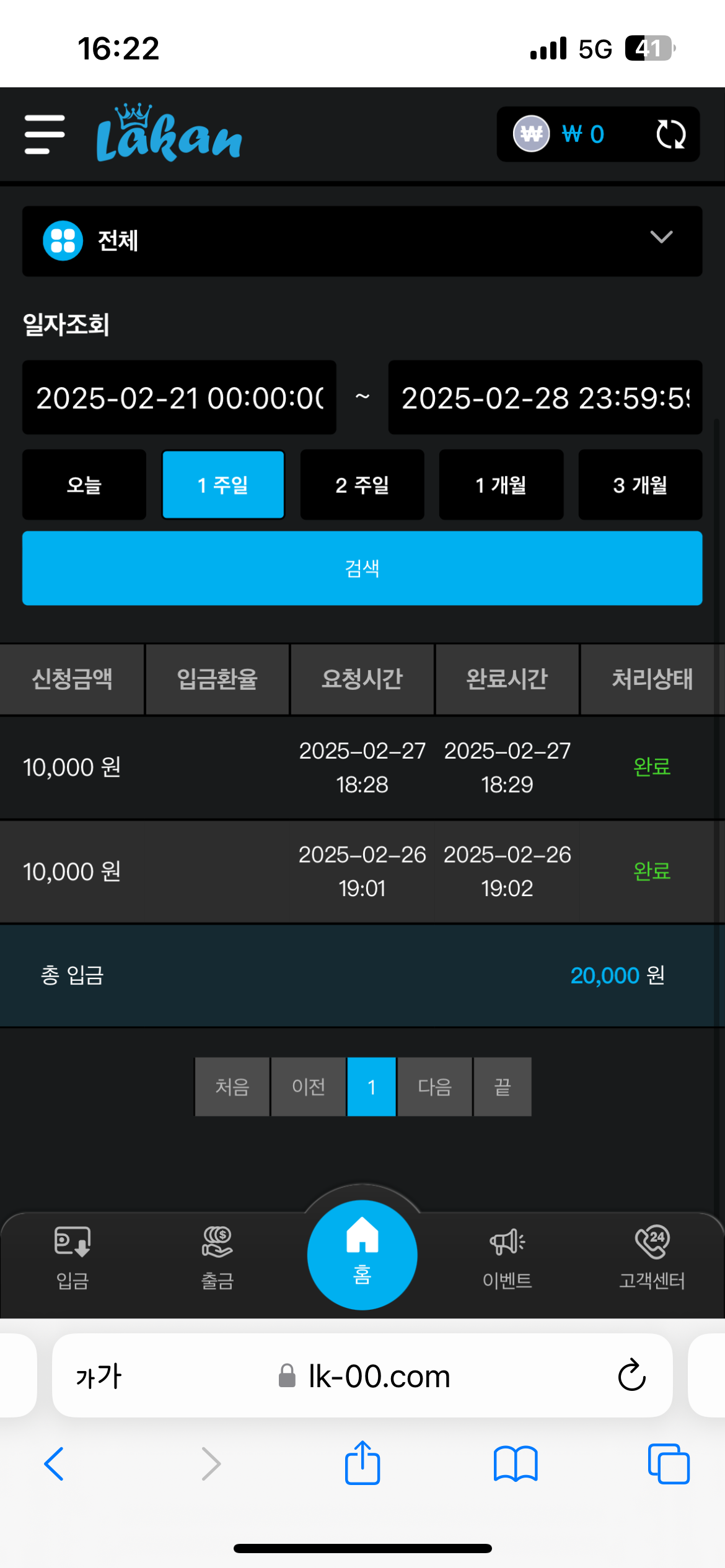The image size is (725, 1568).
Task: Choose the 1 개월 date range
Action: point(501,484)
